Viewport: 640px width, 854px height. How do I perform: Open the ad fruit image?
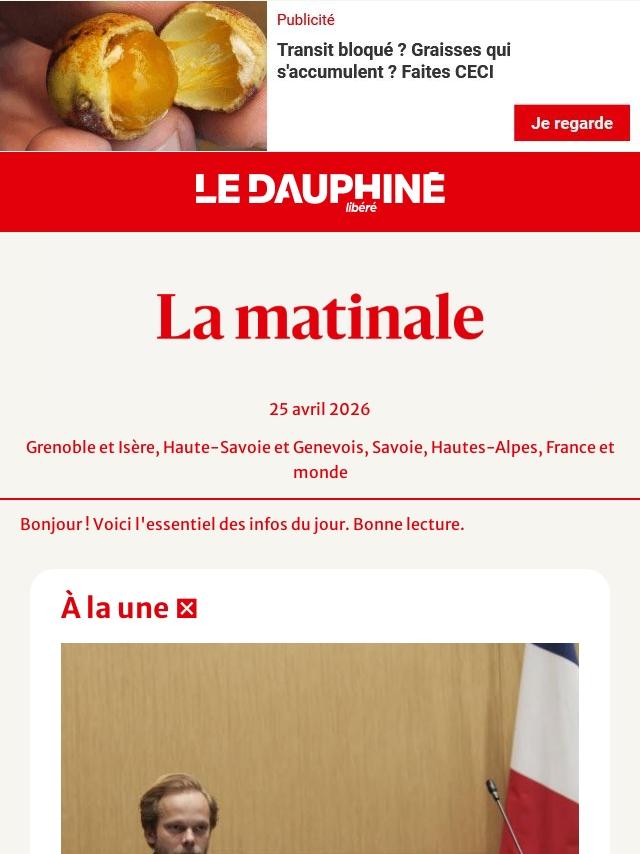[133, 75]
